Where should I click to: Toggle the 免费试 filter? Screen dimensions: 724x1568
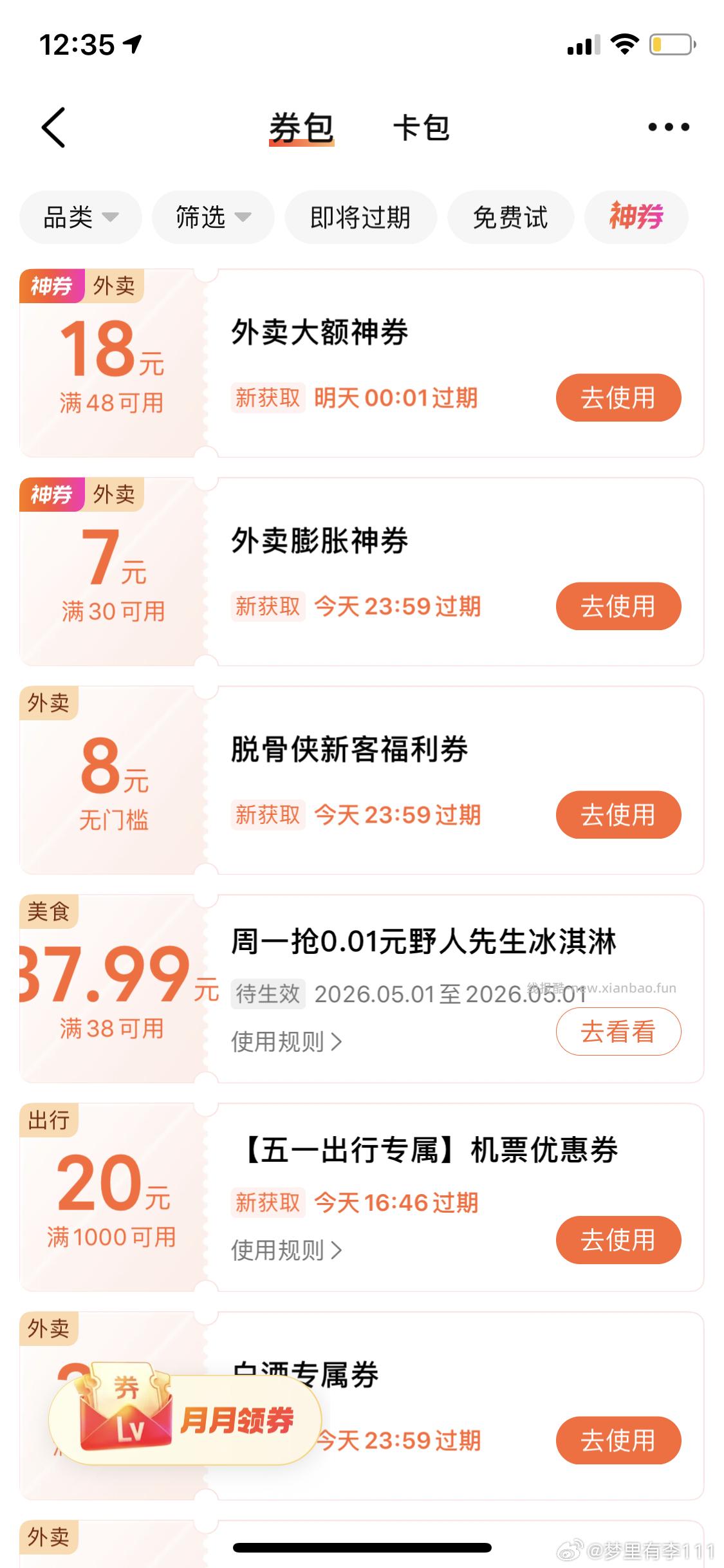pos(510,218)
